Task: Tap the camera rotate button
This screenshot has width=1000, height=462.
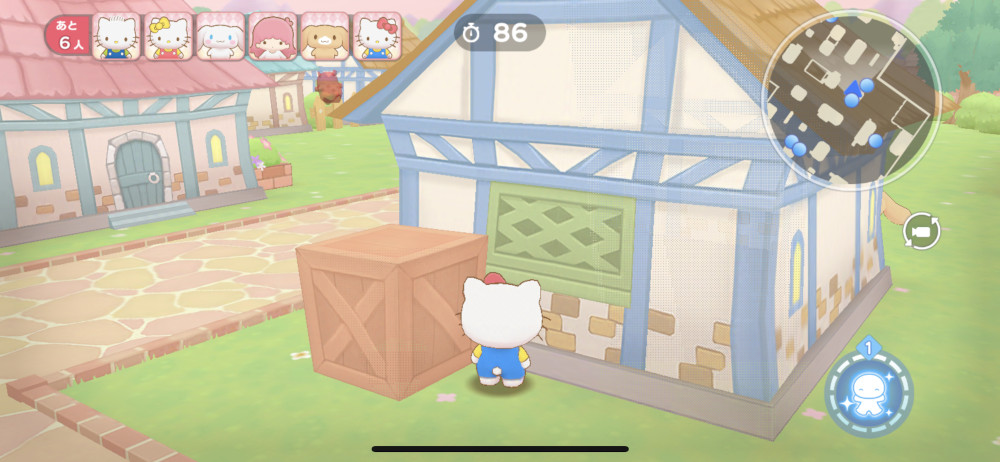Action: pos(922,232)
